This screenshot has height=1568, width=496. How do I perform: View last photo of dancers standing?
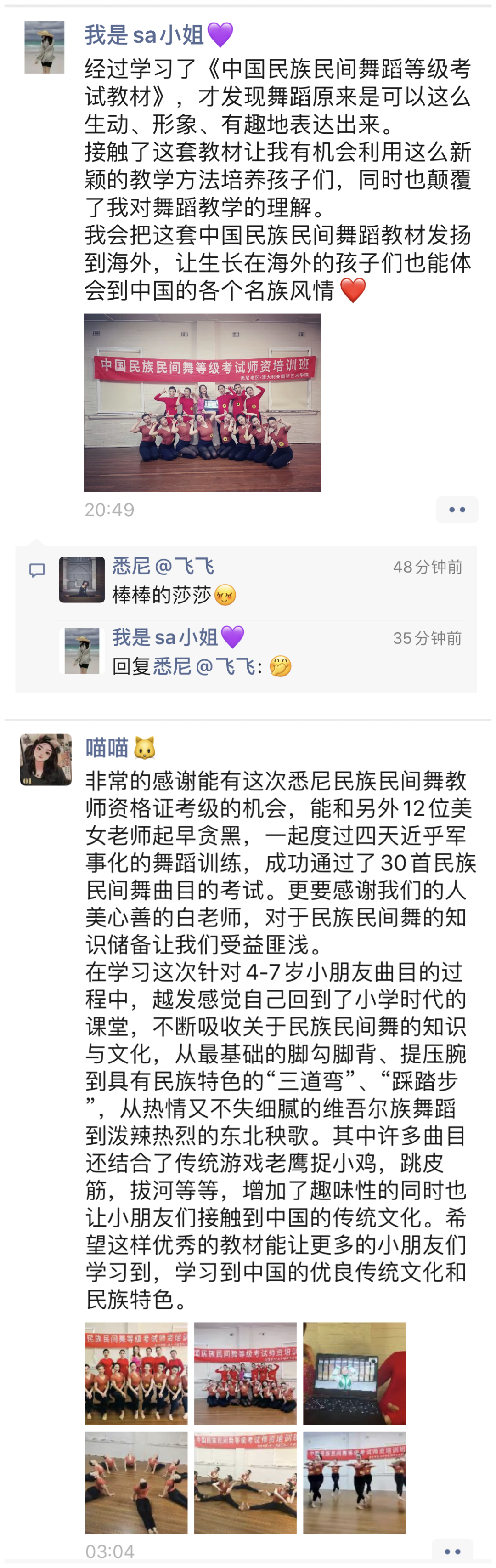(354, 1482)
